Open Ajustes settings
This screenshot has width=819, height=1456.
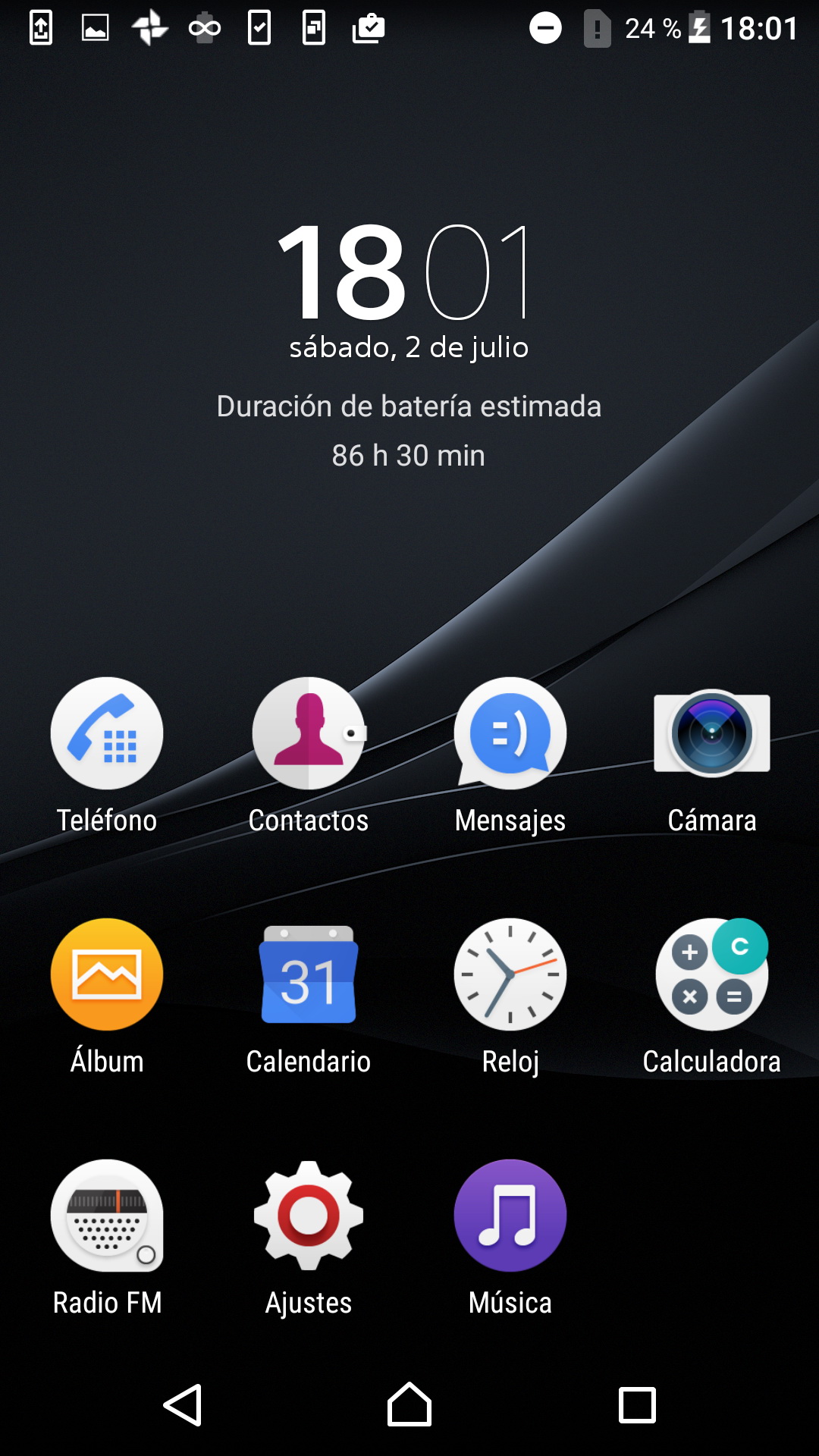tap(309, 1216)
